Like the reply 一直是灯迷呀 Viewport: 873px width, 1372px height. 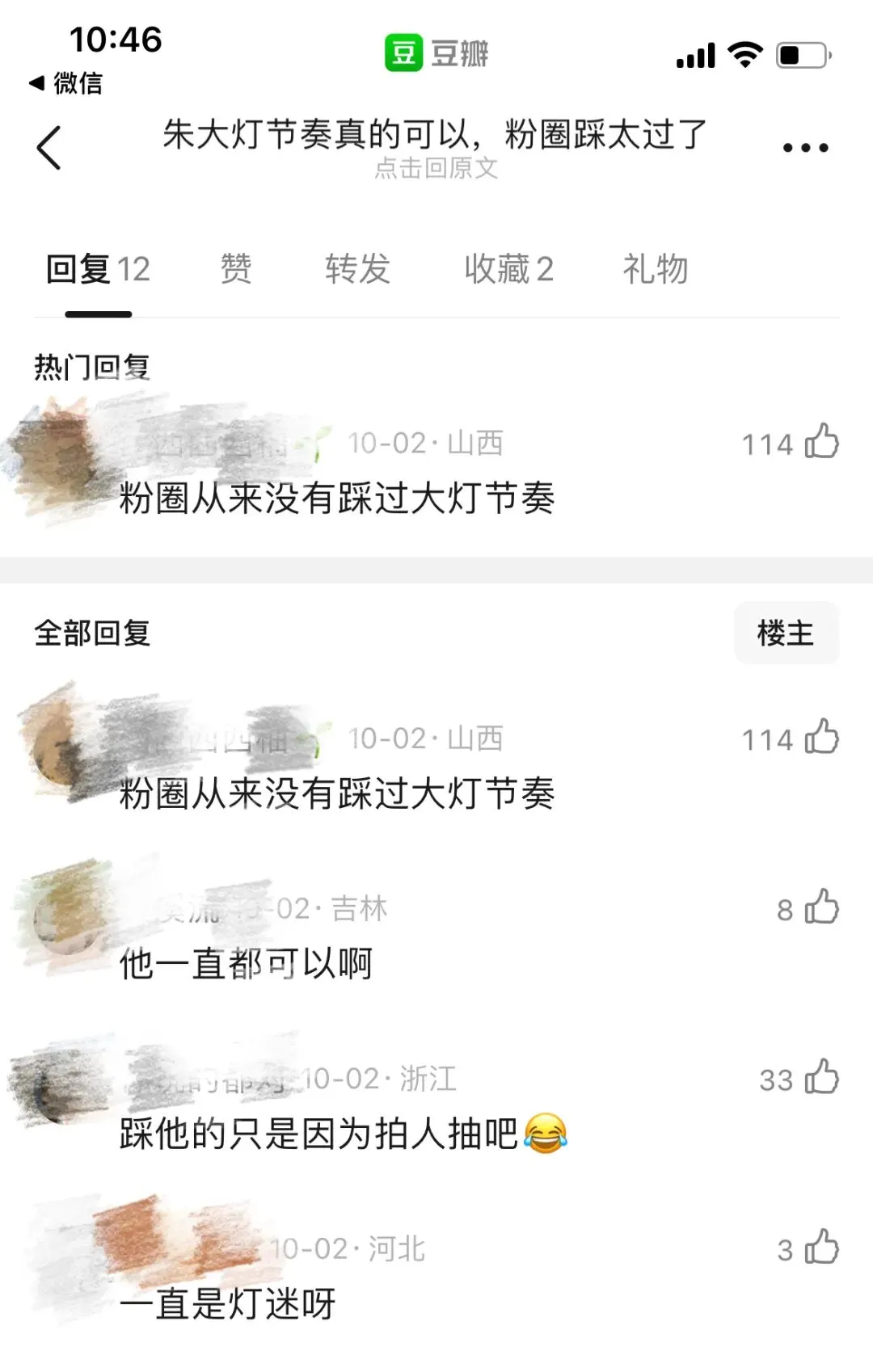pyautogui.click(x=821, y=1248)
